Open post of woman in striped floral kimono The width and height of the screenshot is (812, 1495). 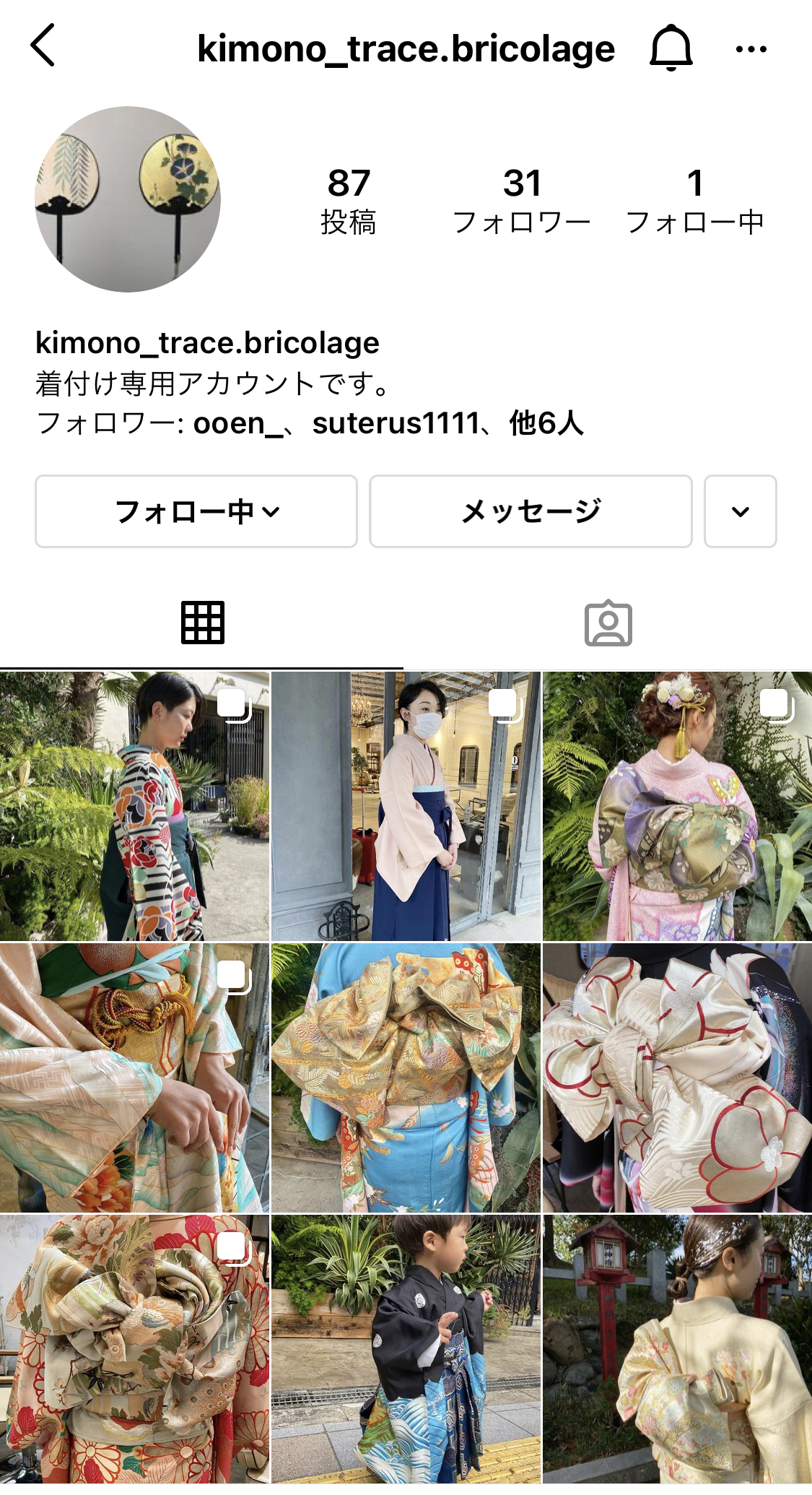click(134, 806)
